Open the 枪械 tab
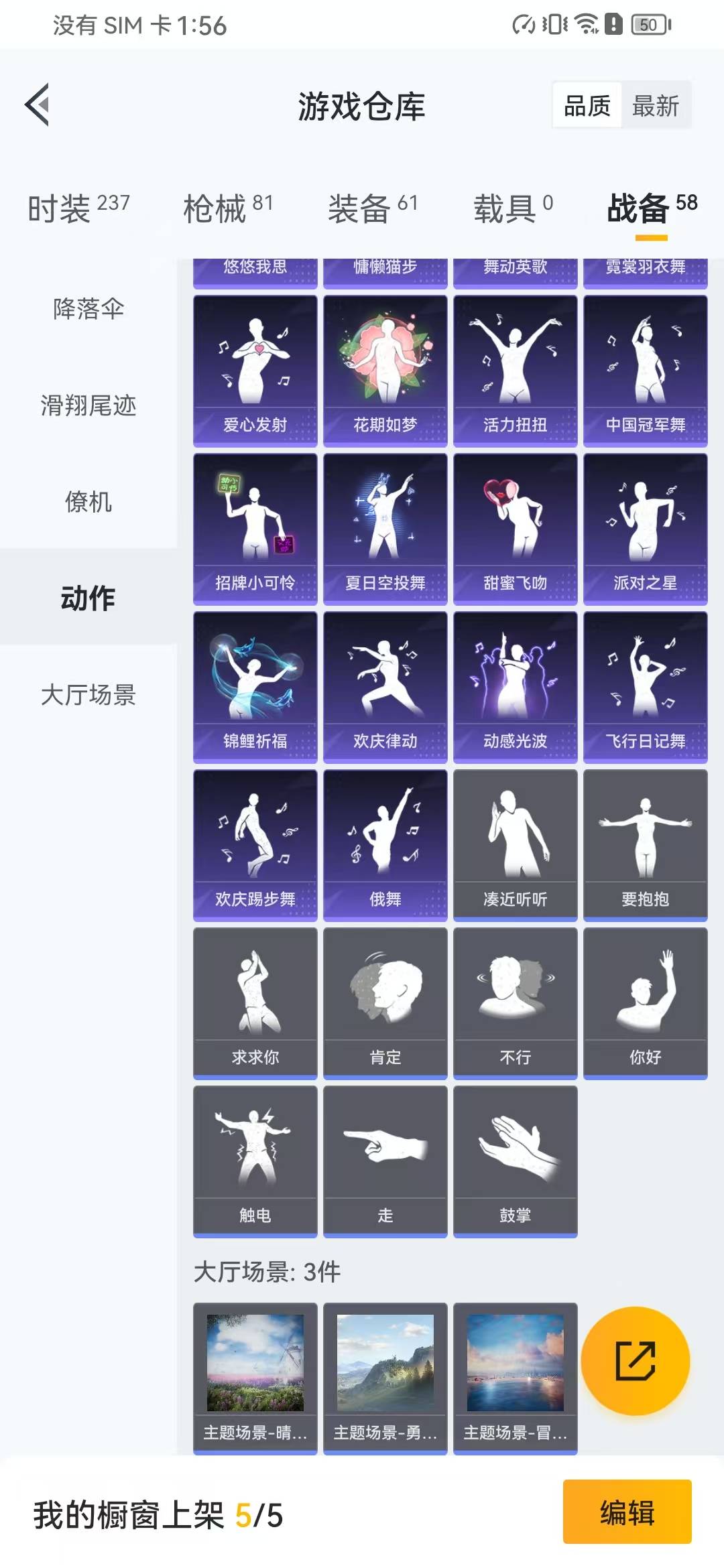 pos(228,208)
